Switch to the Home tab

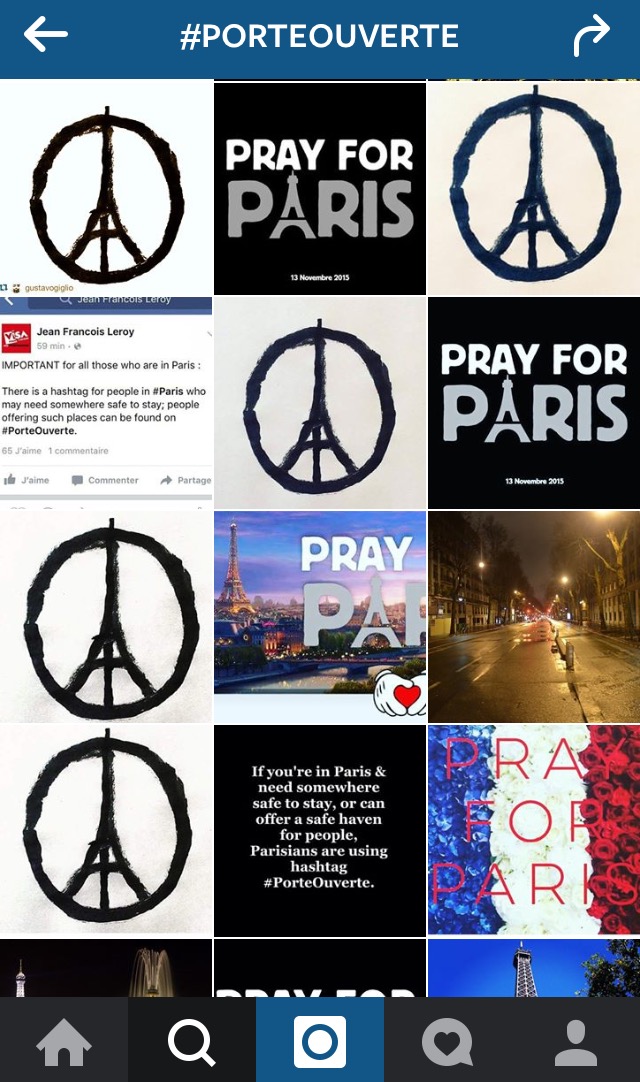coord(64,1041)
